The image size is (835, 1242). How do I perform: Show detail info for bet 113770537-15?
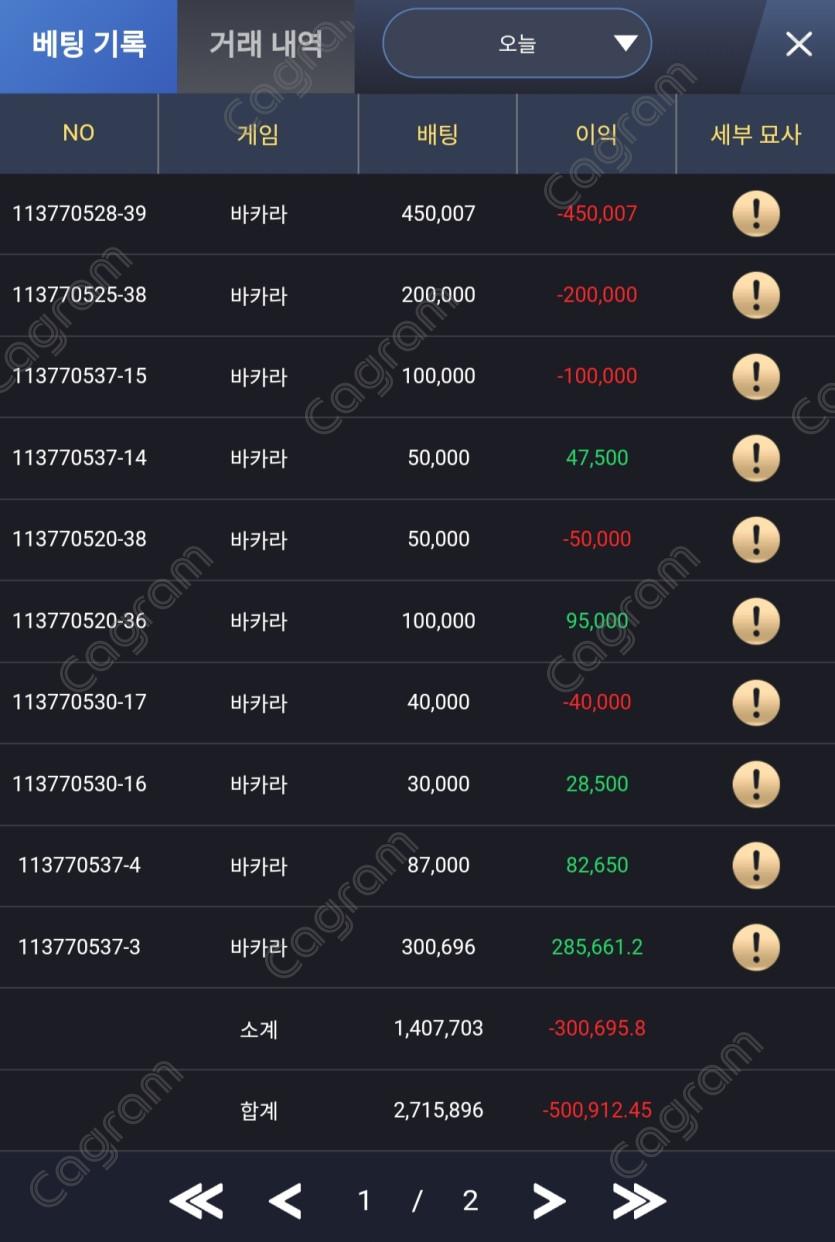[756, 377]
